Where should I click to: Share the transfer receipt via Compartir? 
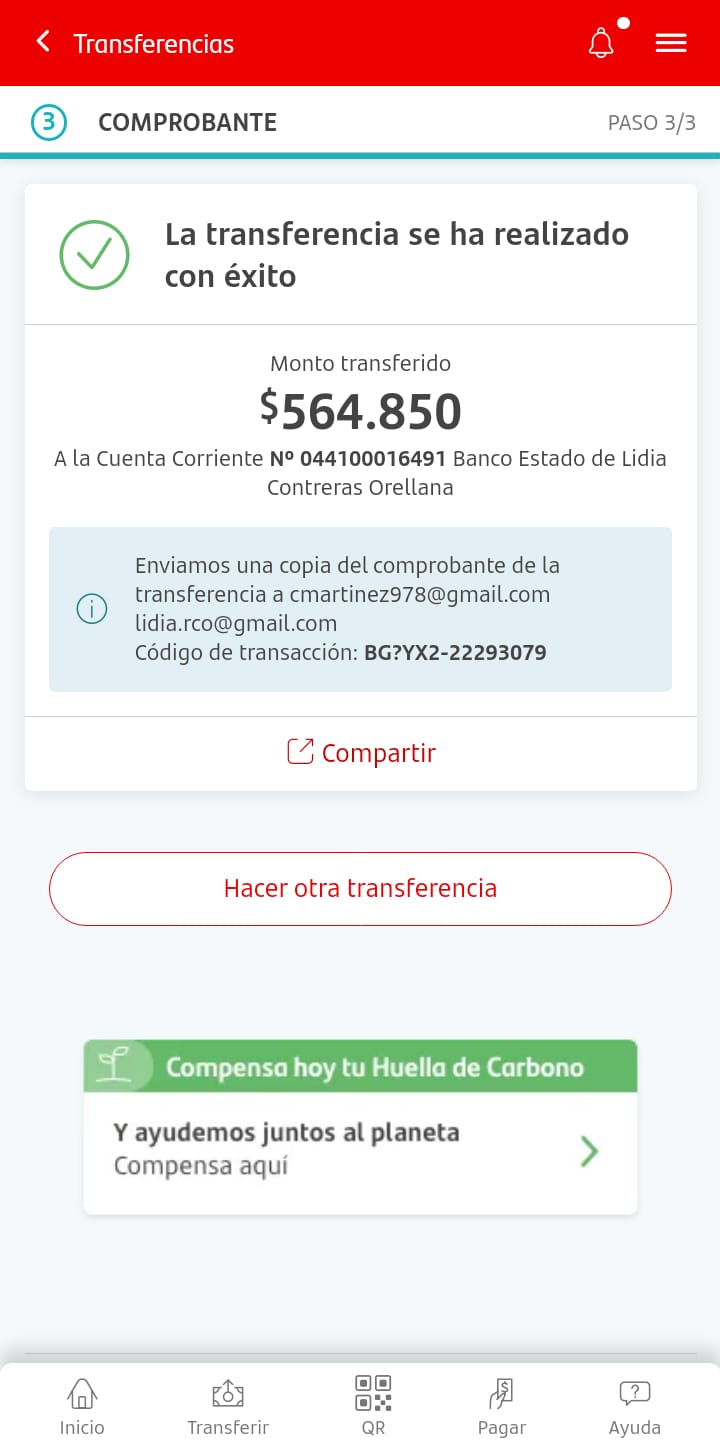click(x=361, y=753)
